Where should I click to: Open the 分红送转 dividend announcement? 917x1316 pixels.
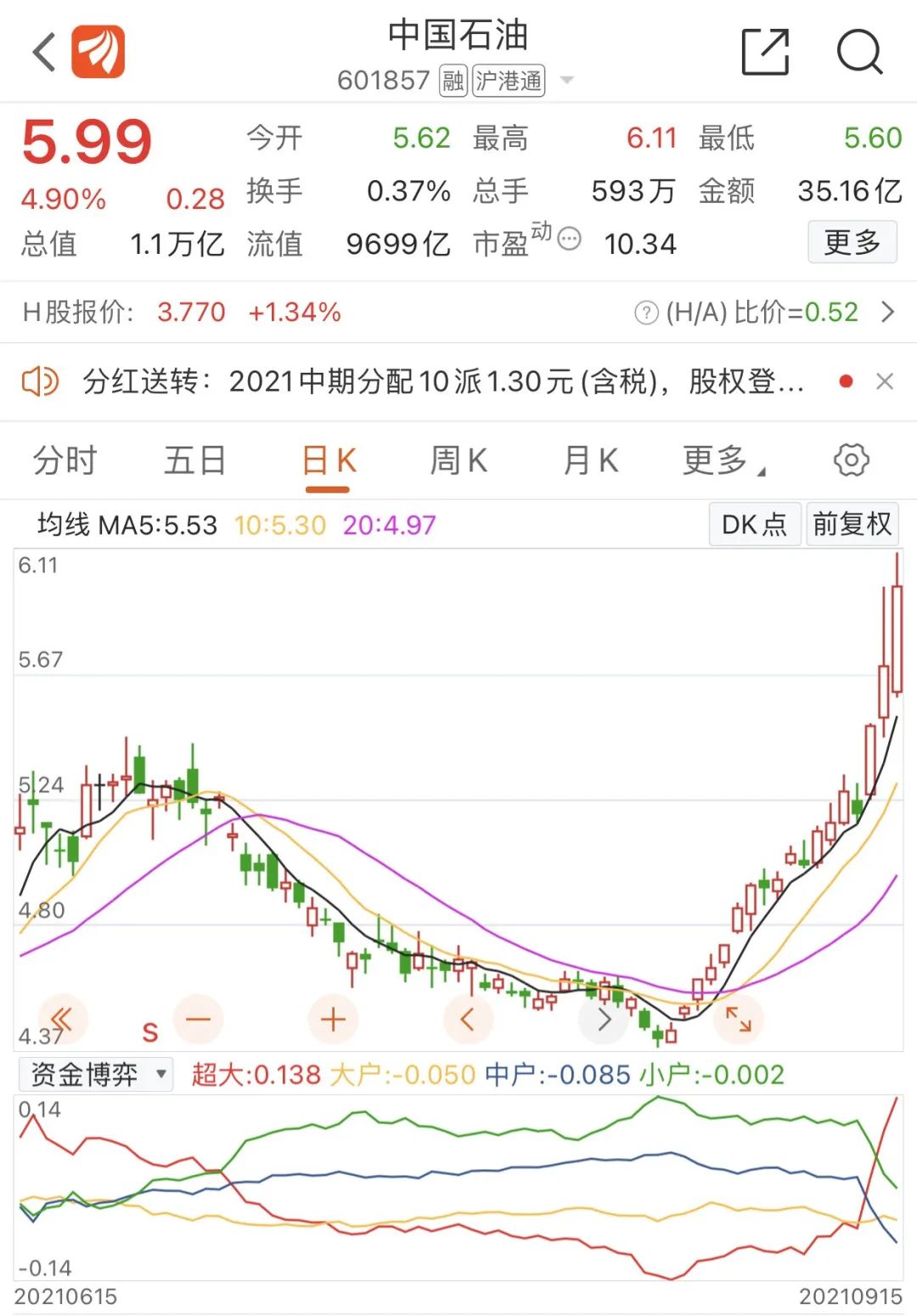[442, 382]
